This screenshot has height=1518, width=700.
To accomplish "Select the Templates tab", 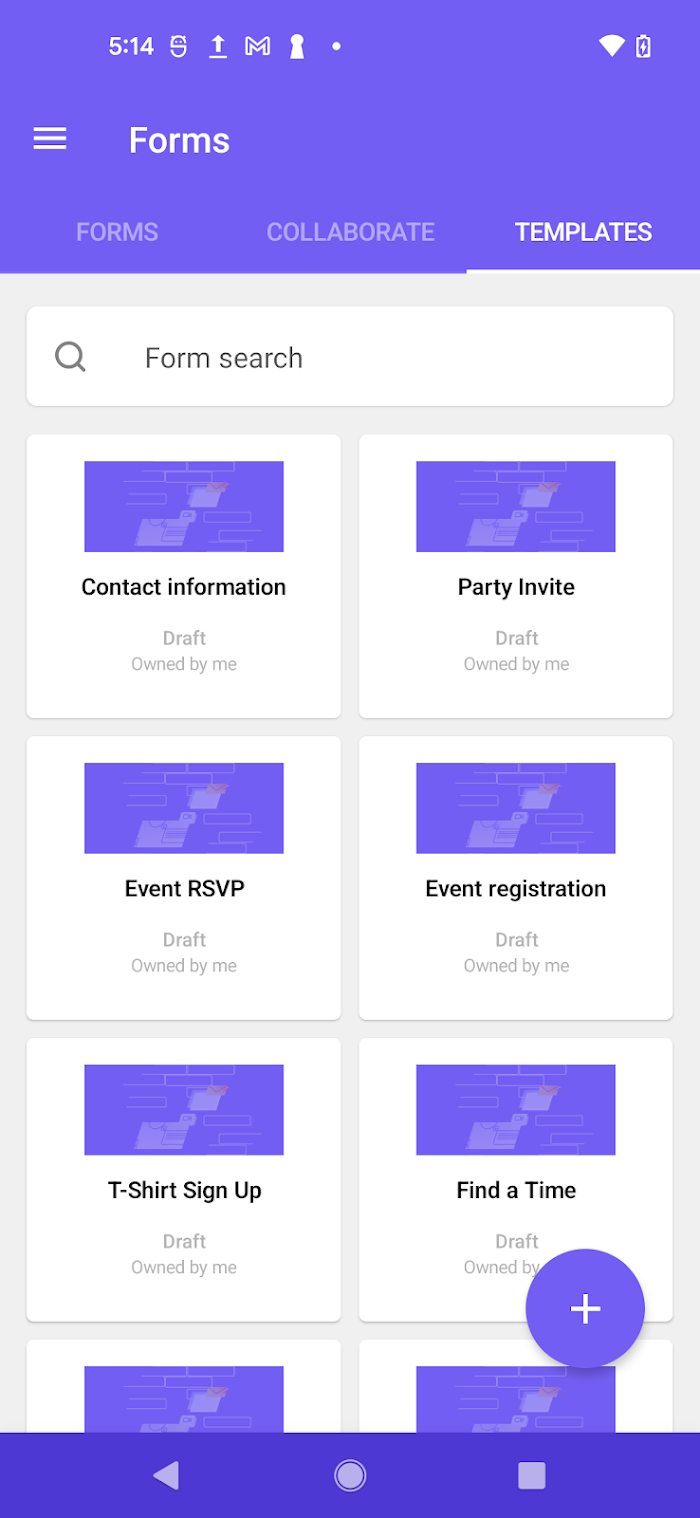I will [583, 232].
